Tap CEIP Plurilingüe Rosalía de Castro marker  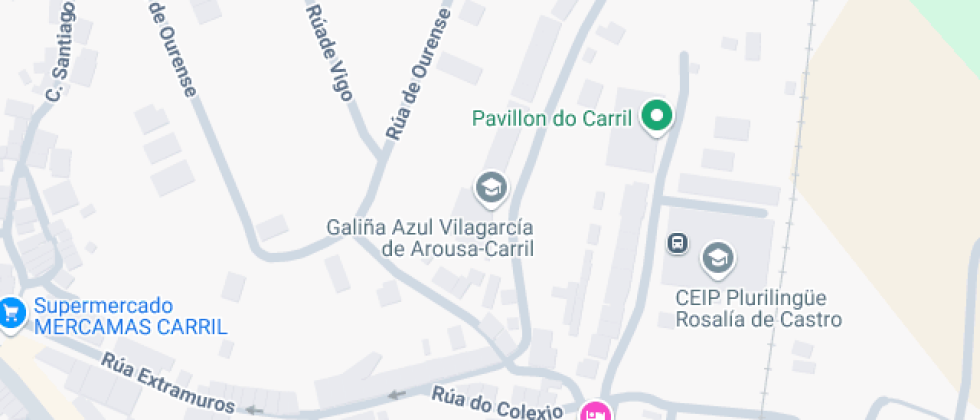tap(718, 259)
